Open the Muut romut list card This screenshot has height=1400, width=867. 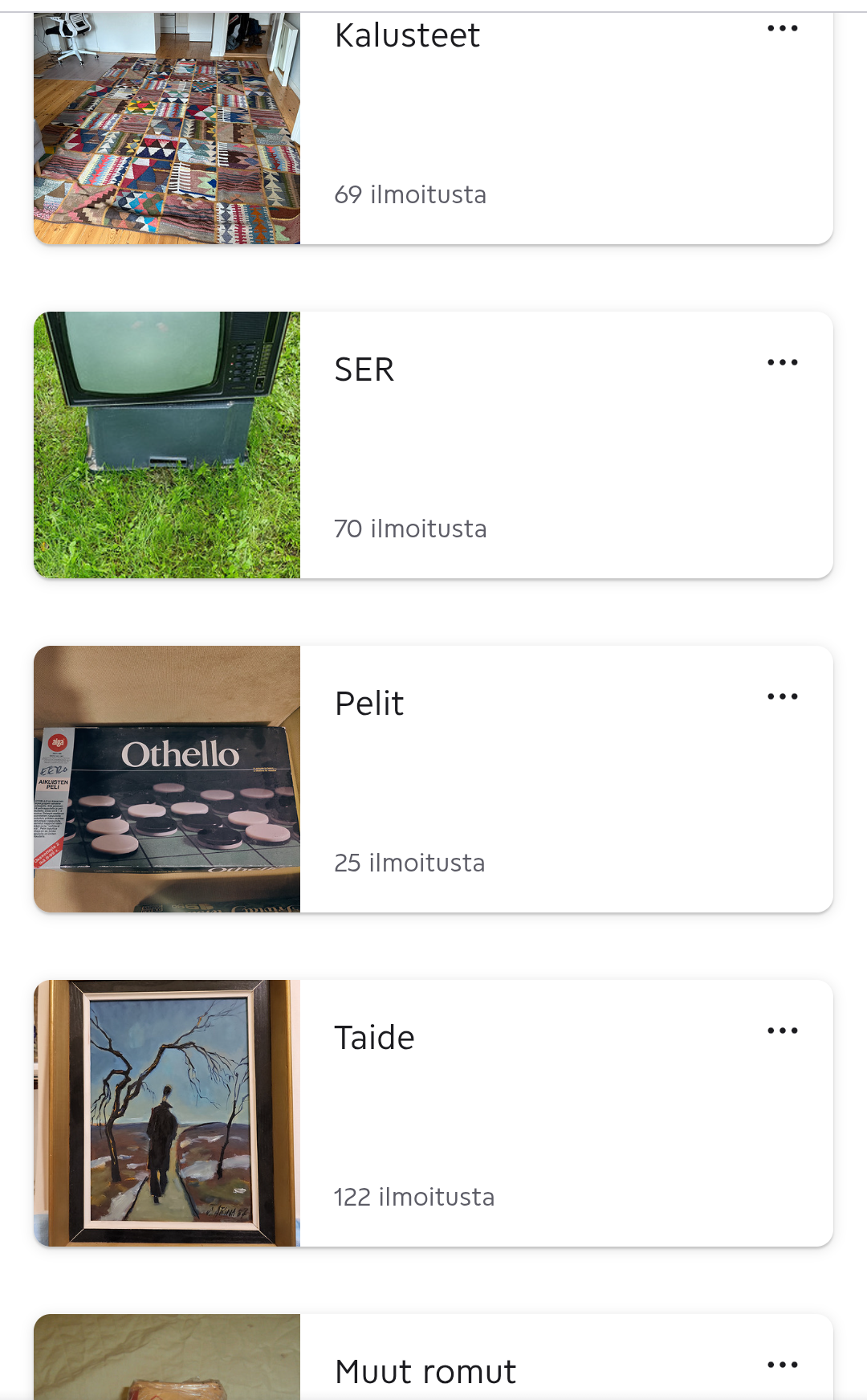tap(433, 1357)
